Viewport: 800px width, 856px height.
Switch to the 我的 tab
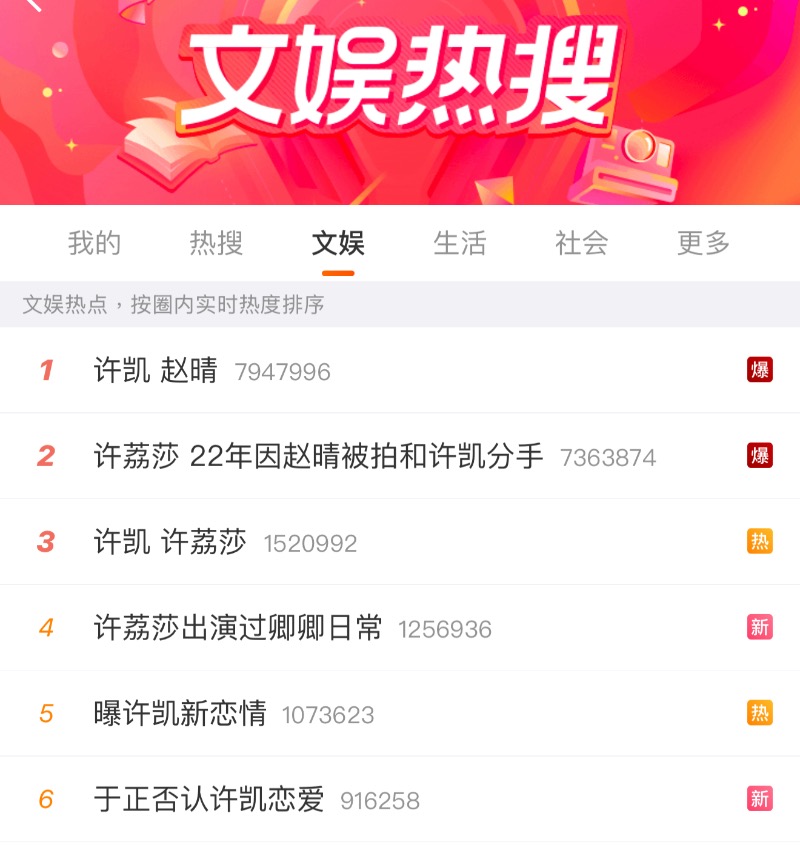point(94,243)
